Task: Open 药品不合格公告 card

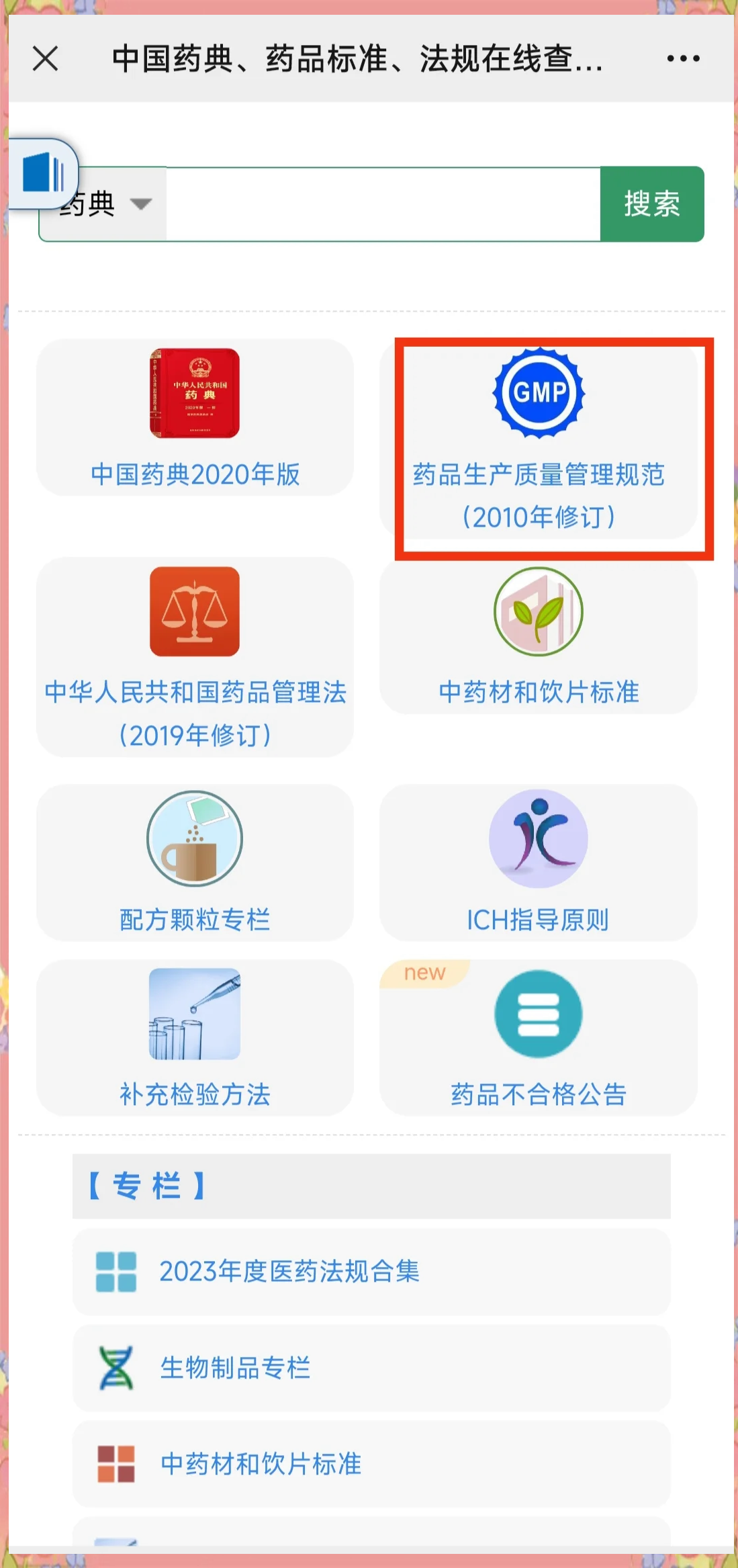Action: [539, 1038]
